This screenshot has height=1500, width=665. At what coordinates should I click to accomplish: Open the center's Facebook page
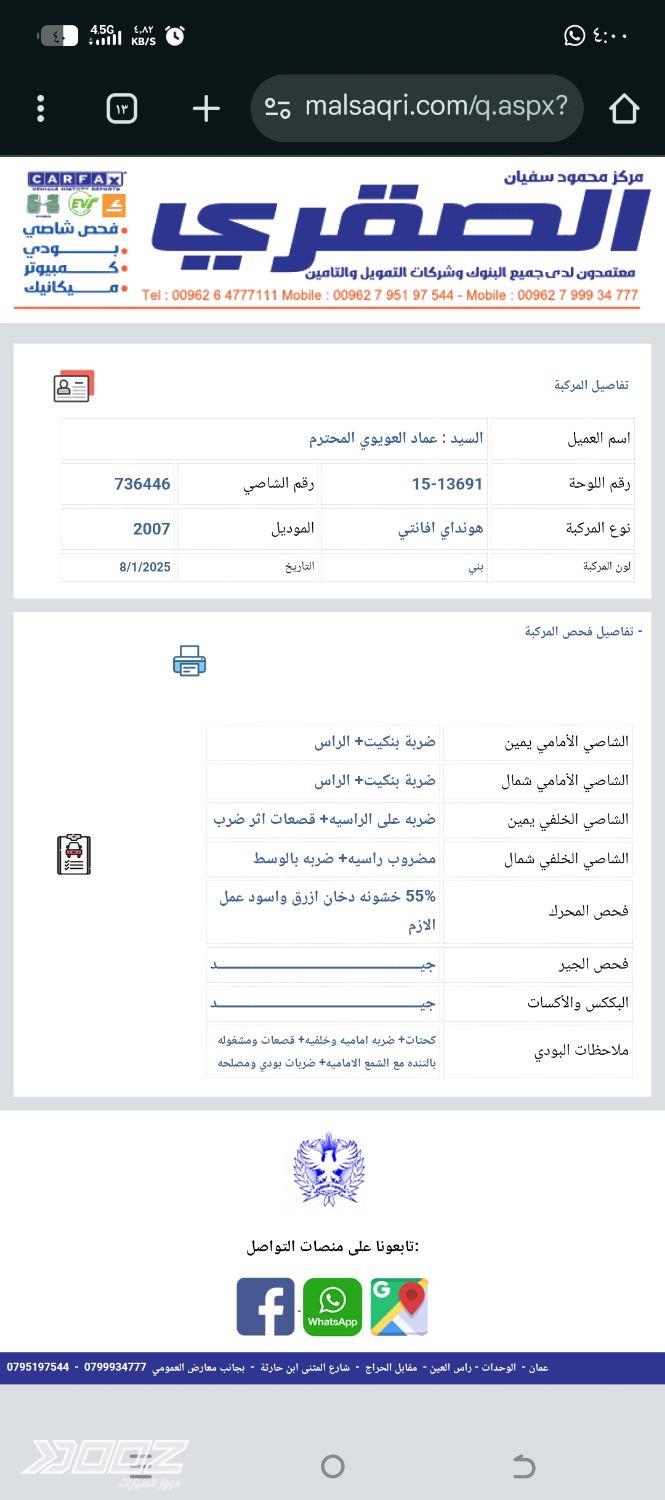(x=265, y=1306)
